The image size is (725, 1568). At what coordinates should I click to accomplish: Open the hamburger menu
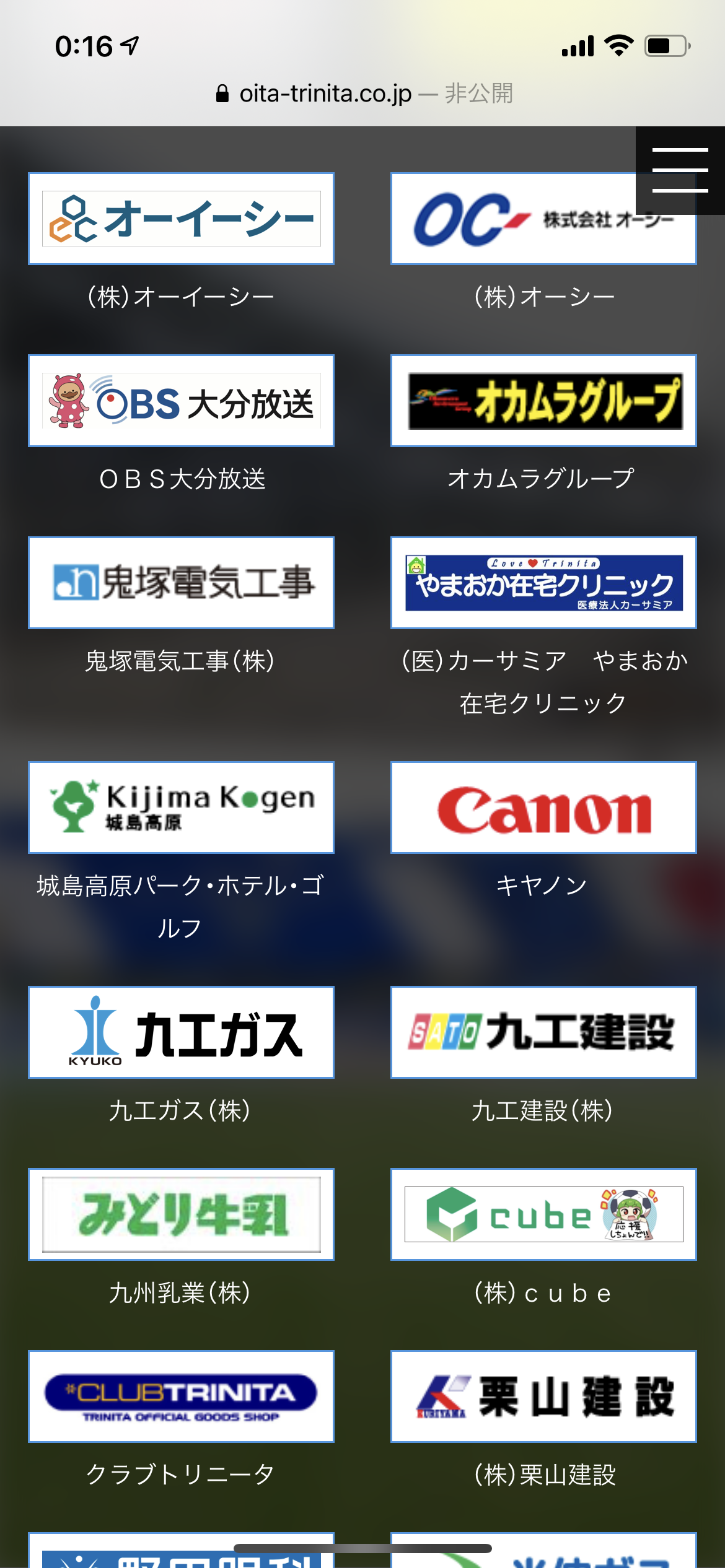680,170
